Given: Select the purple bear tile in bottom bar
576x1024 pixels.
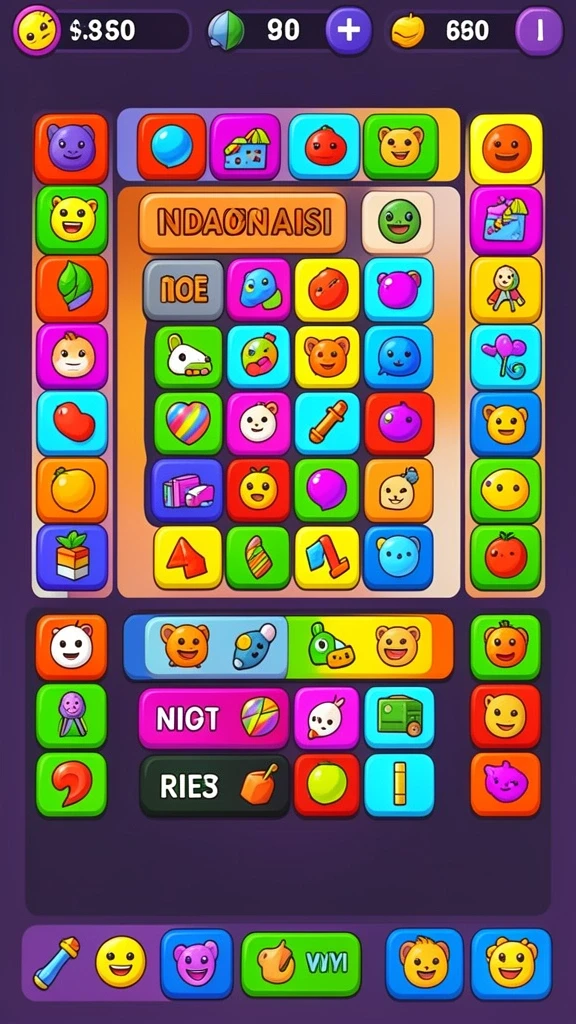Looking at the screenshot, I should (196, 963).
